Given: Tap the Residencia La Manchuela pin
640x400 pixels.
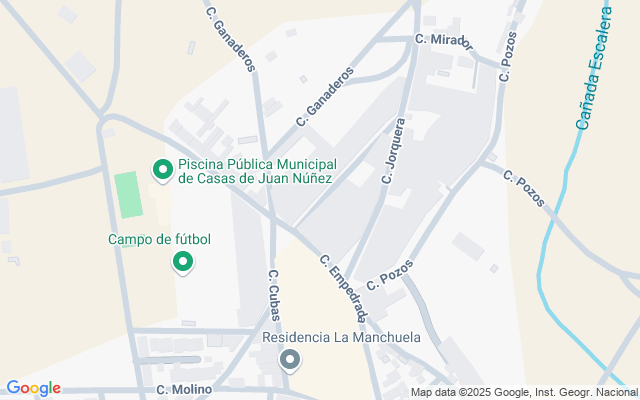Looking at the screenshot, I should (x=290, y=360).
